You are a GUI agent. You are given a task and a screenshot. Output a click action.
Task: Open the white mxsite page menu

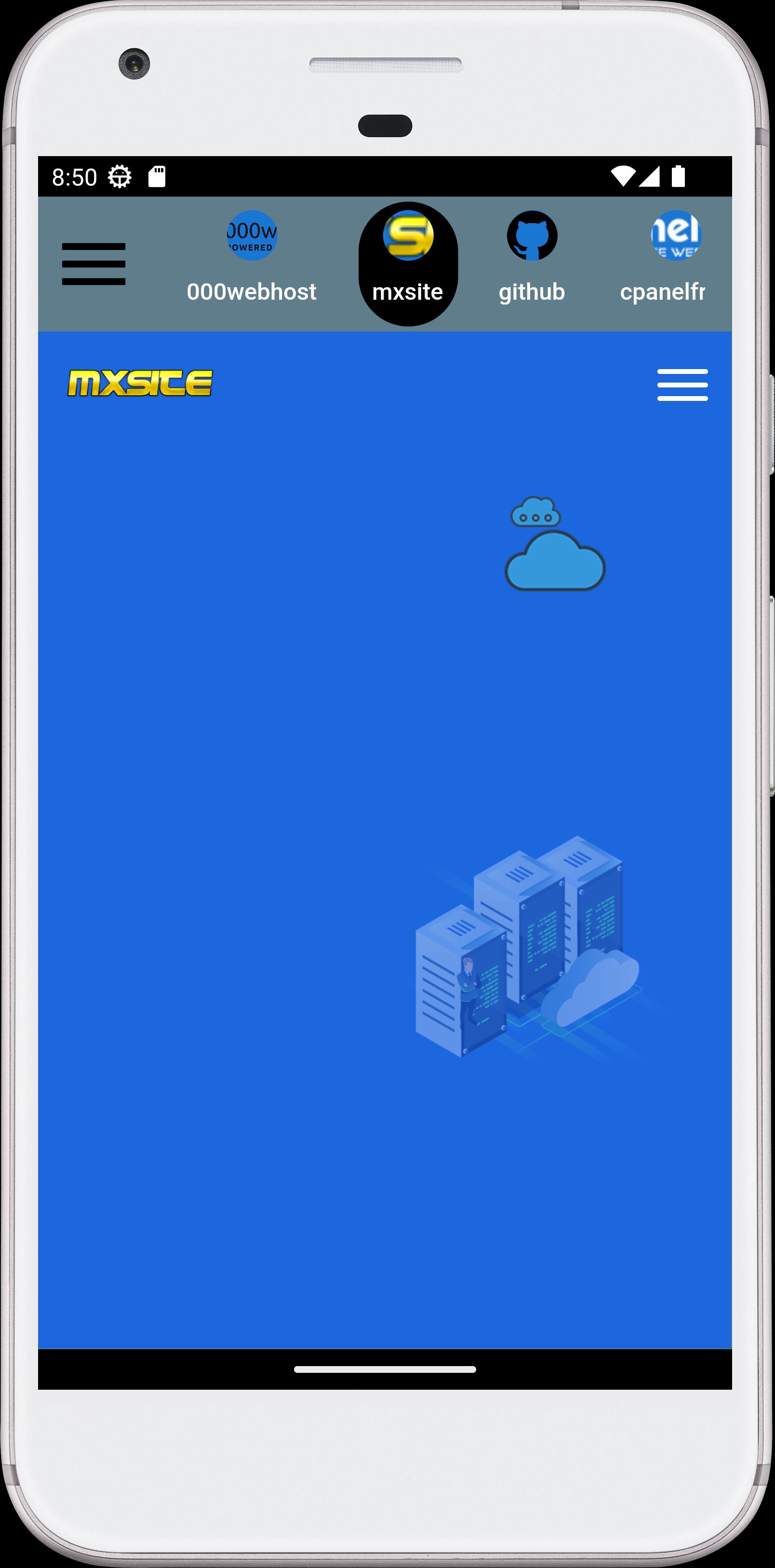pos(682,385)
